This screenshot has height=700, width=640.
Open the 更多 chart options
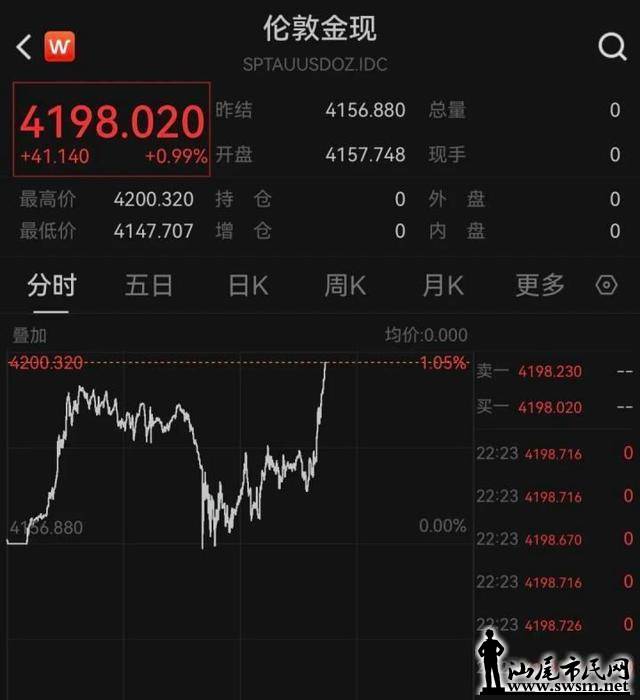tap(540, 285)
